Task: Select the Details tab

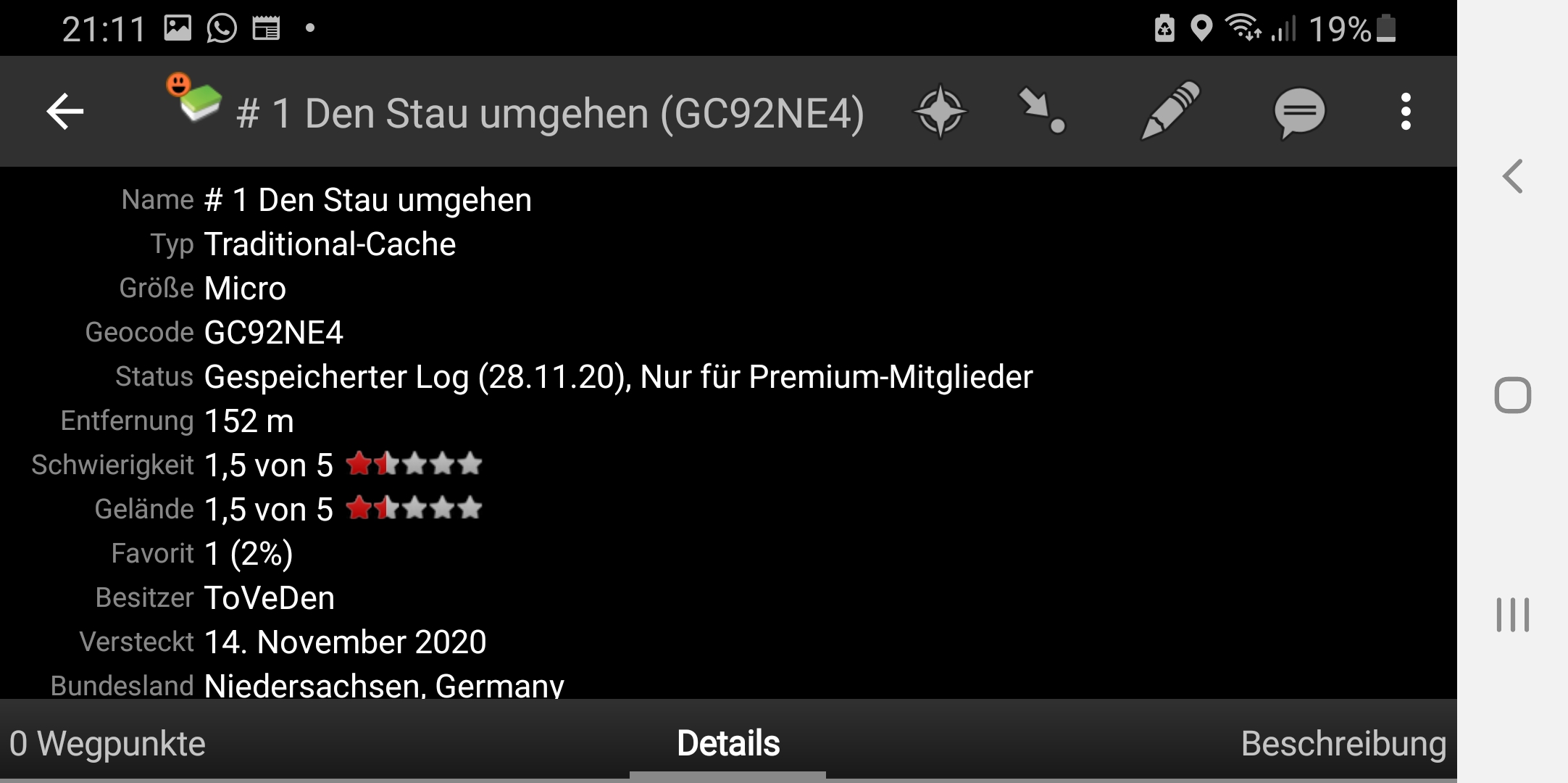Action: pyautogui.click(x=727, y=743)
